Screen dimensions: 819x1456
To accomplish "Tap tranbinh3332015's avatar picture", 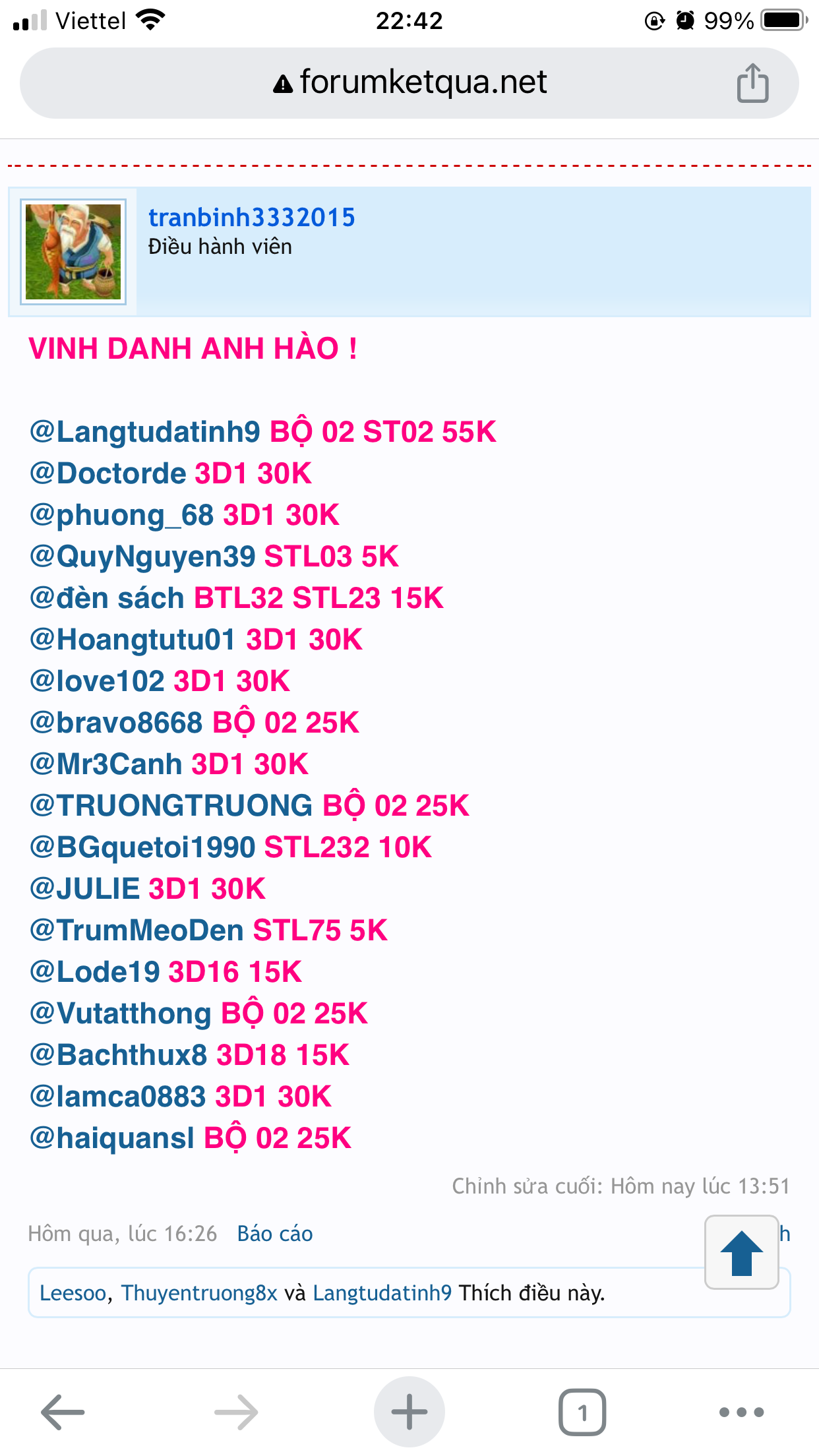I will [x=73, y=252].
